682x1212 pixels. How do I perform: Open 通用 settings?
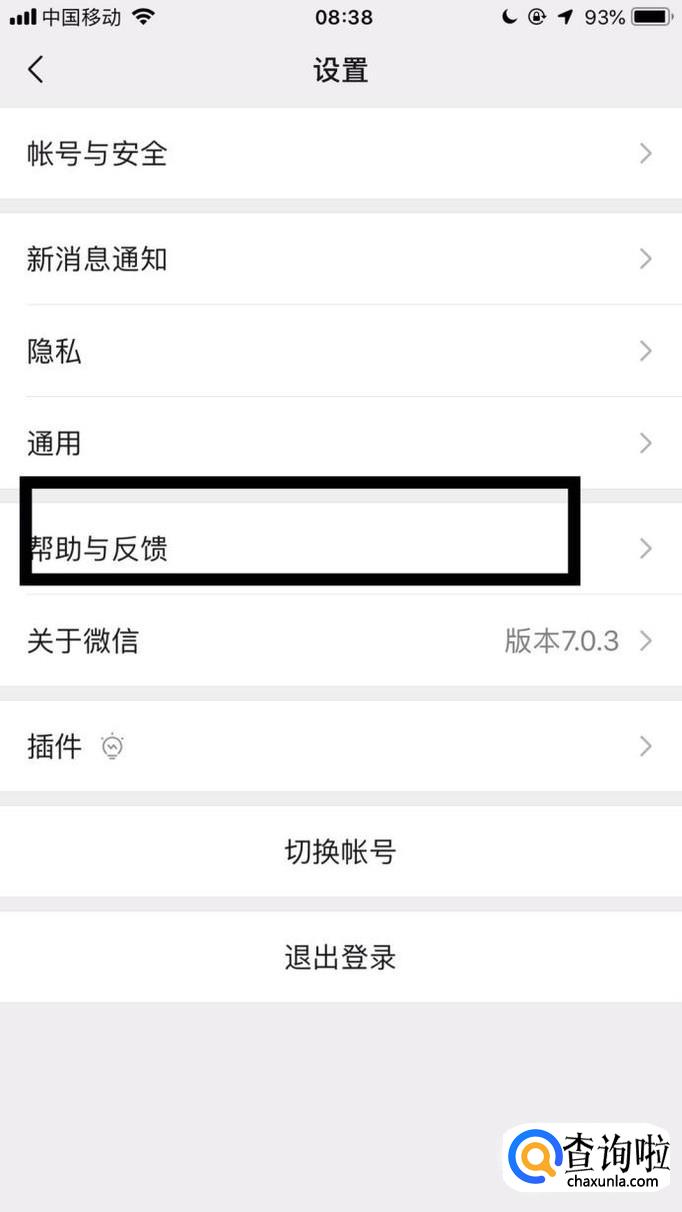341,443
